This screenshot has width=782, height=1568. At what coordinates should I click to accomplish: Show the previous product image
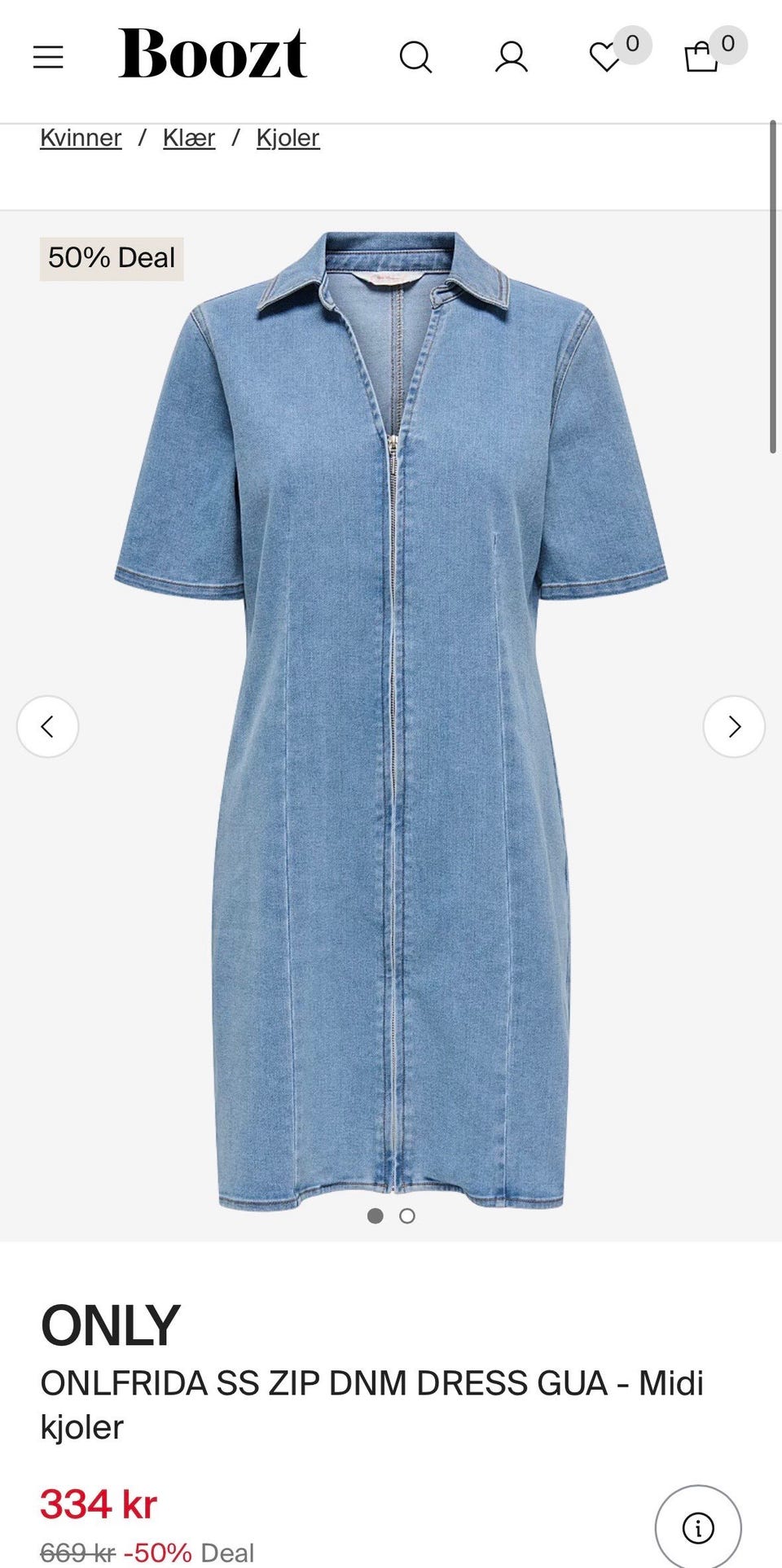click(48, 726)
